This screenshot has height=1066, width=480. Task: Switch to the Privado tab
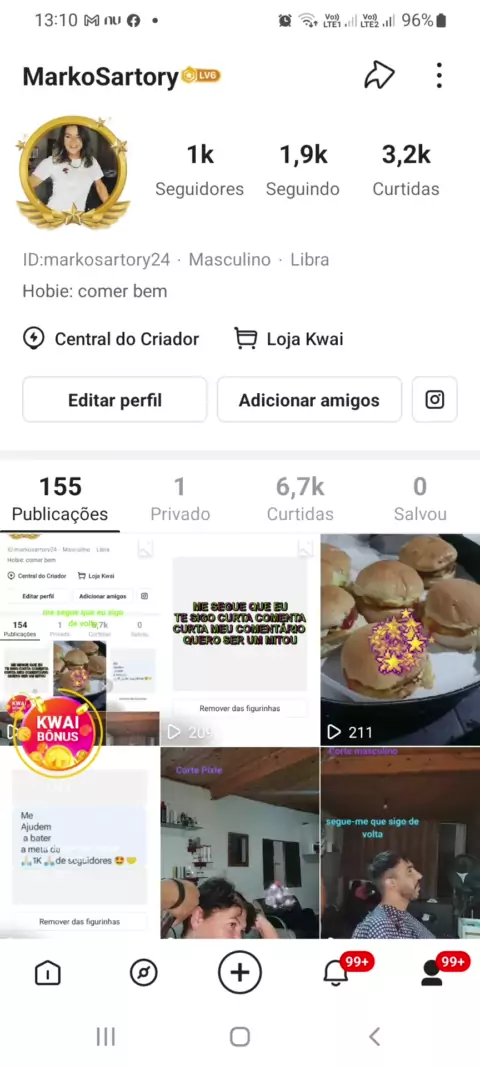click(180, 500)
